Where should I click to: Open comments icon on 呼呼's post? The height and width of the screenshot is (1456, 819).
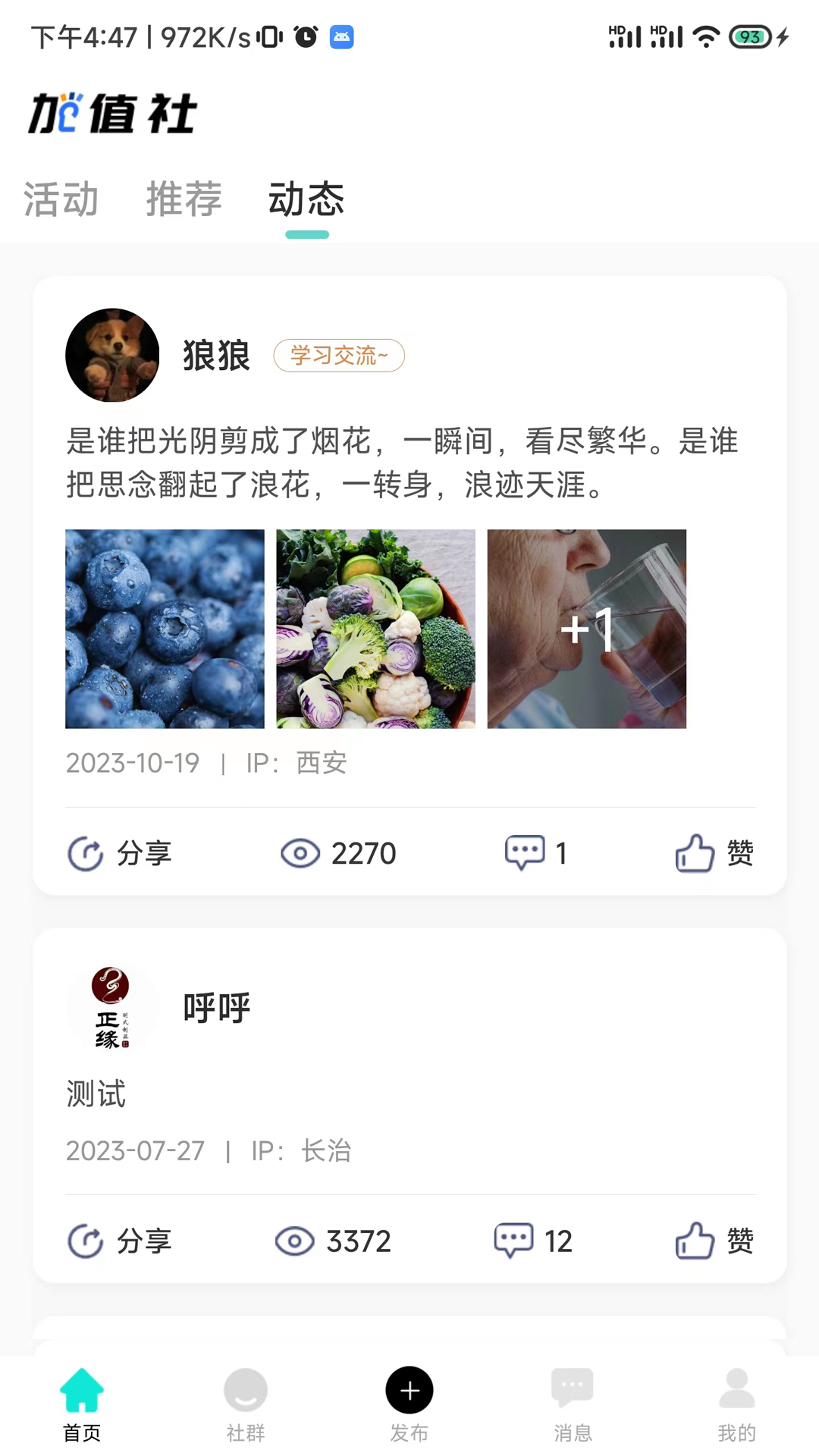point(513,1241)
